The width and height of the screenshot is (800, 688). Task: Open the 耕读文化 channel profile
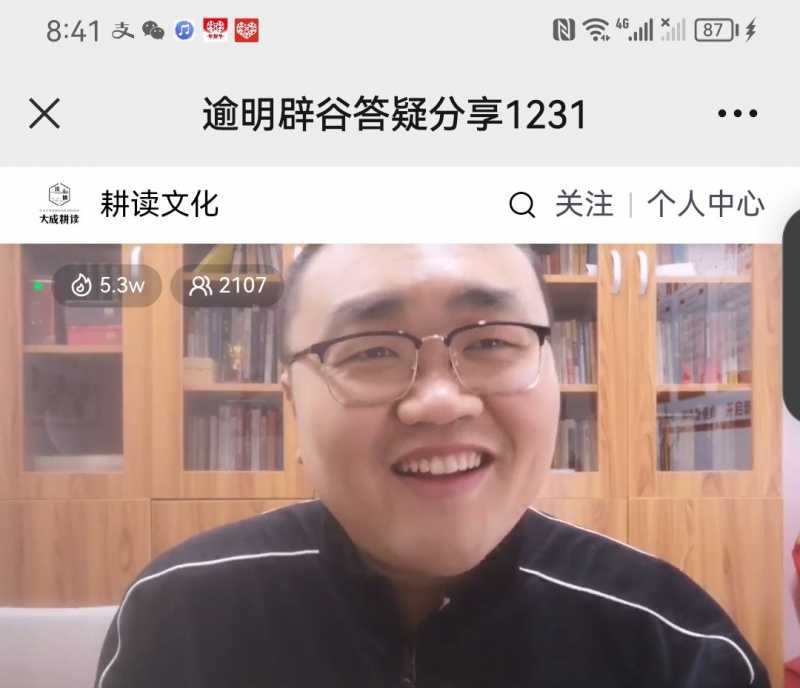(x=158, y=205)
